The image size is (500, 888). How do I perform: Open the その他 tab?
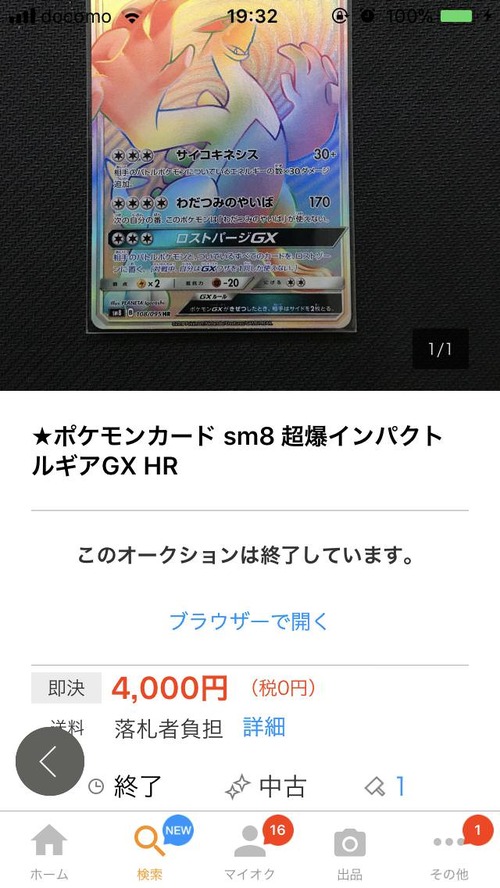450,849
